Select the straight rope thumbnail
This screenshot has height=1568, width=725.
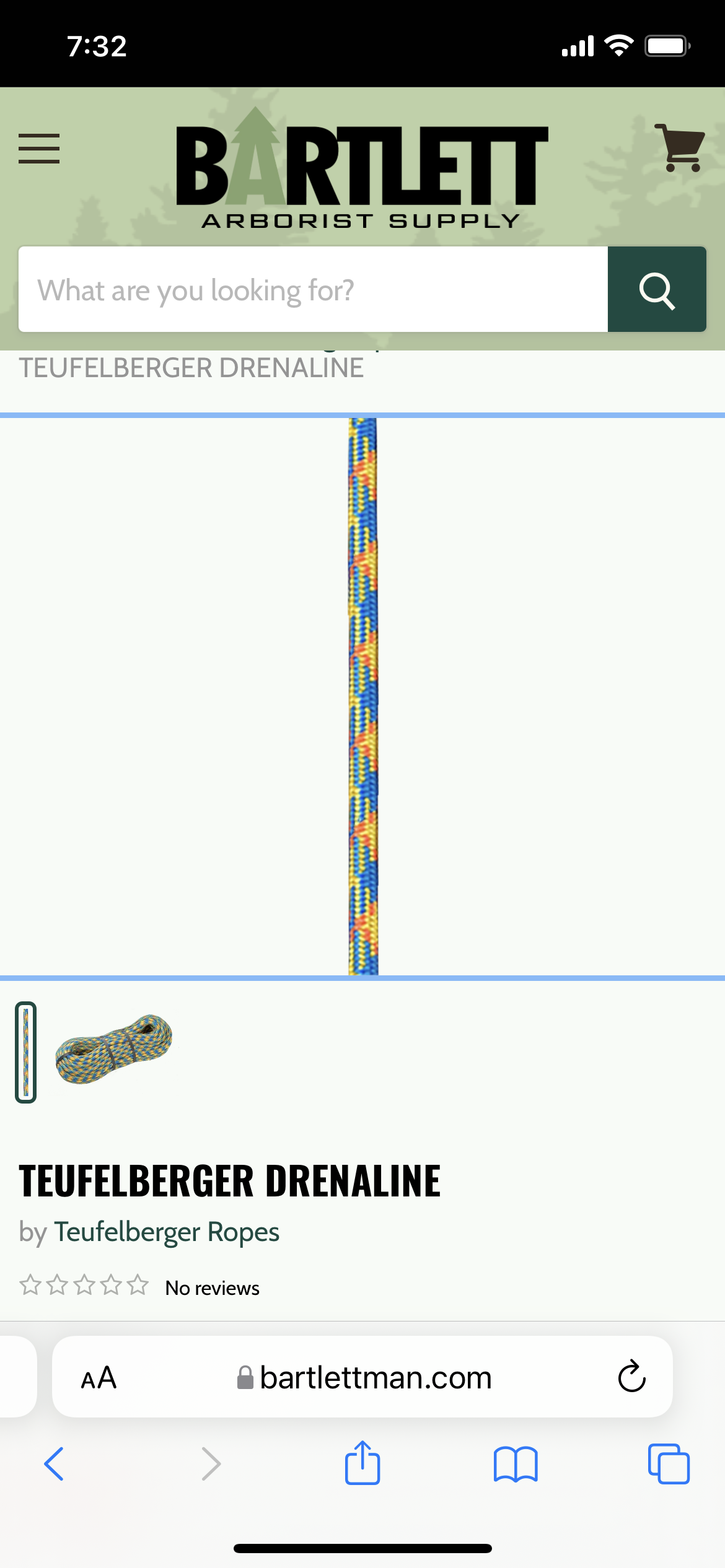coord(25,1052)
